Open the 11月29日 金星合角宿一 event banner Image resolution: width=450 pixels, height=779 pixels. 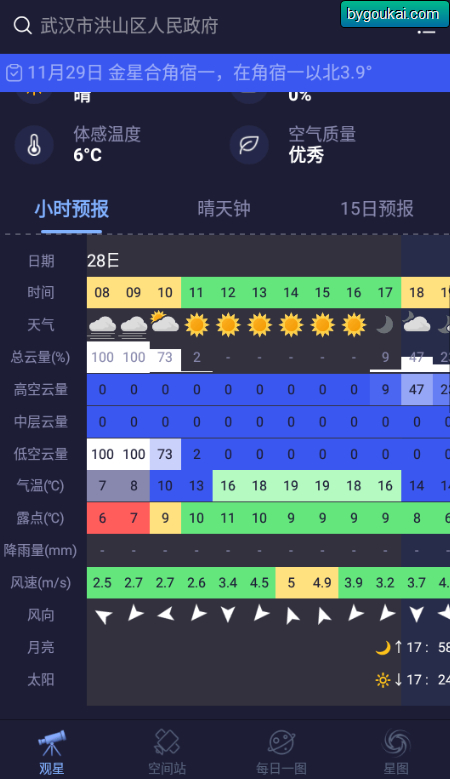point(225,73)
